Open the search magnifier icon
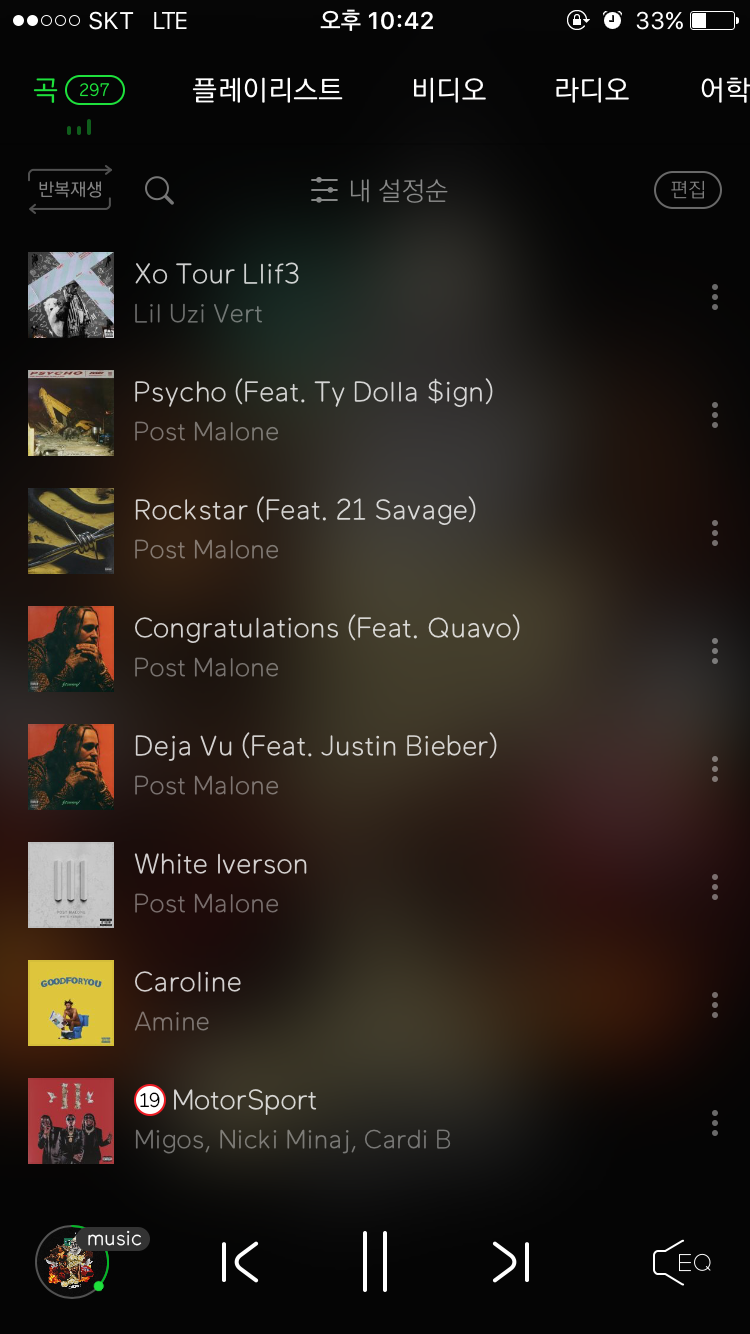The image size is (750, 1334). (160, 190)
